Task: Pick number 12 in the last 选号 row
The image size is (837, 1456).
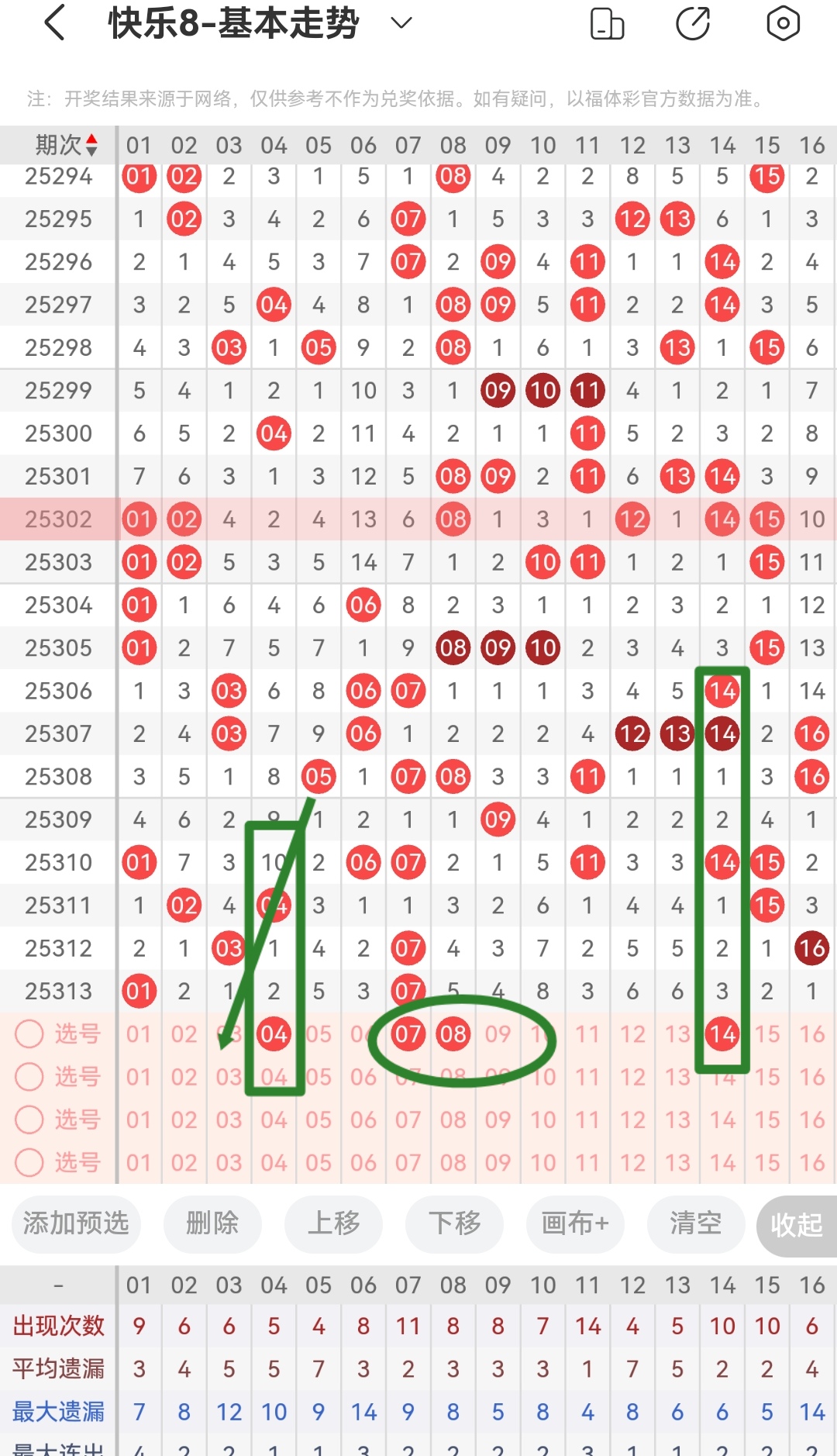Action: point(632,1162)
